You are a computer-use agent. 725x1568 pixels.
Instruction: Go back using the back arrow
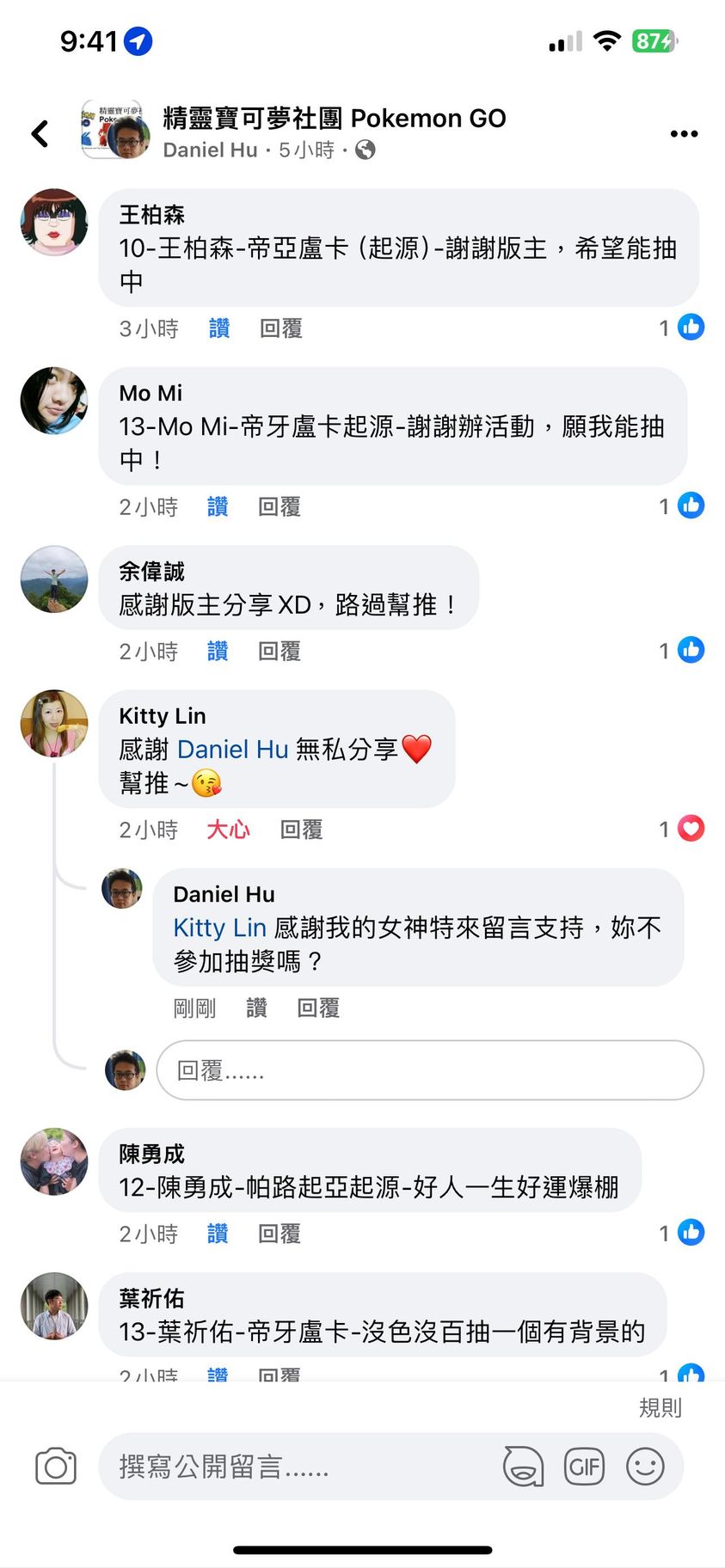click(x=40, y=133)
